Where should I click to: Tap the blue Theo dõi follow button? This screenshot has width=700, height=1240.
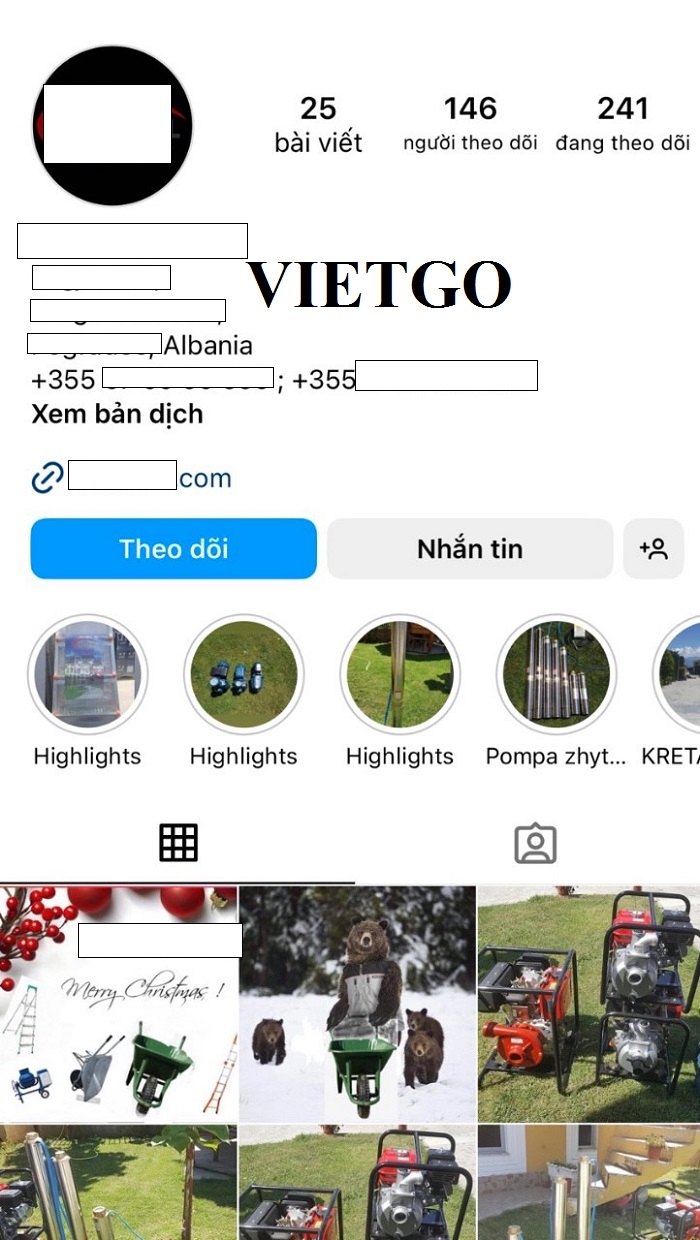(173, 548)
